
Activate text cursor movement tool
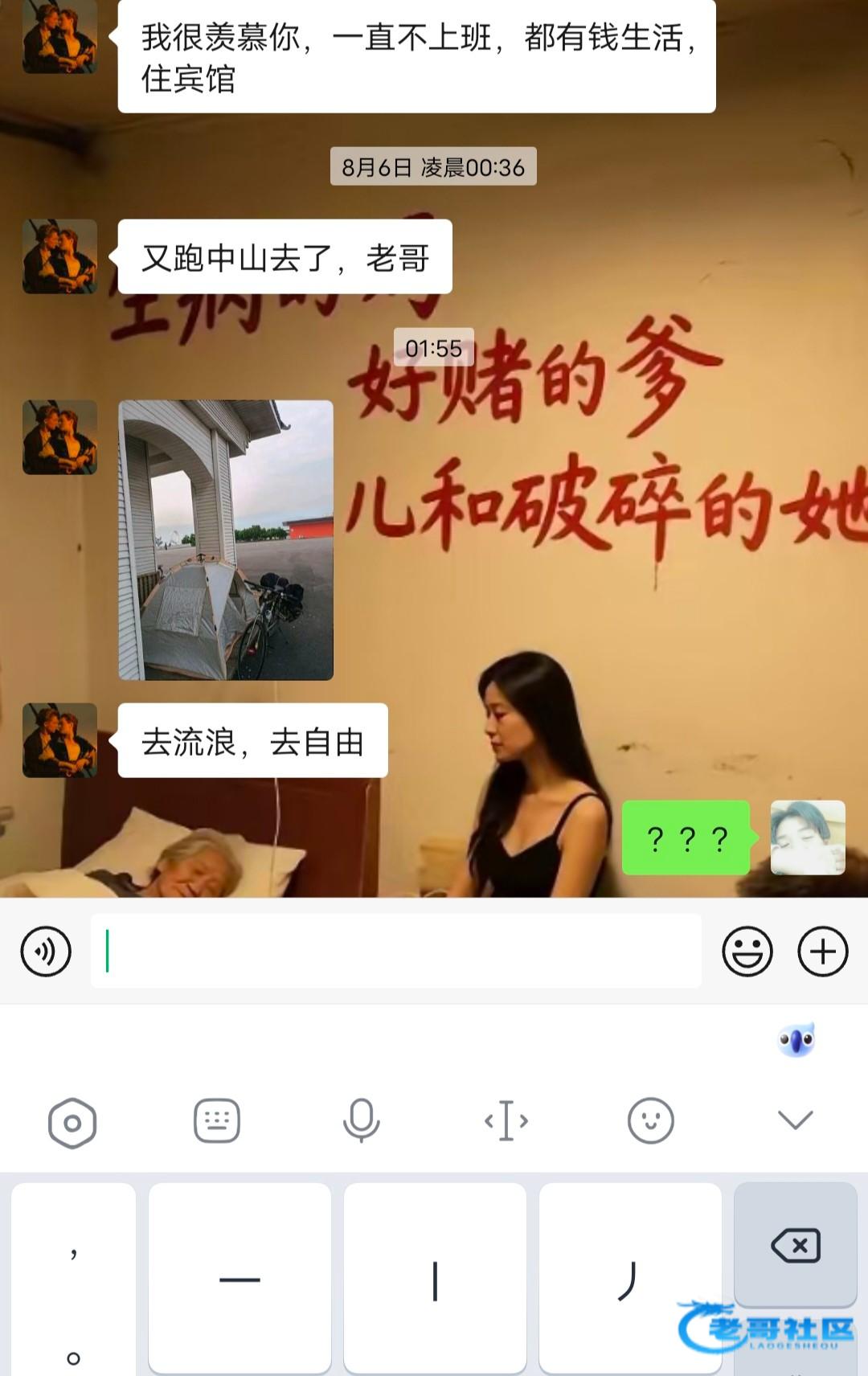[x=506, y=1121]
